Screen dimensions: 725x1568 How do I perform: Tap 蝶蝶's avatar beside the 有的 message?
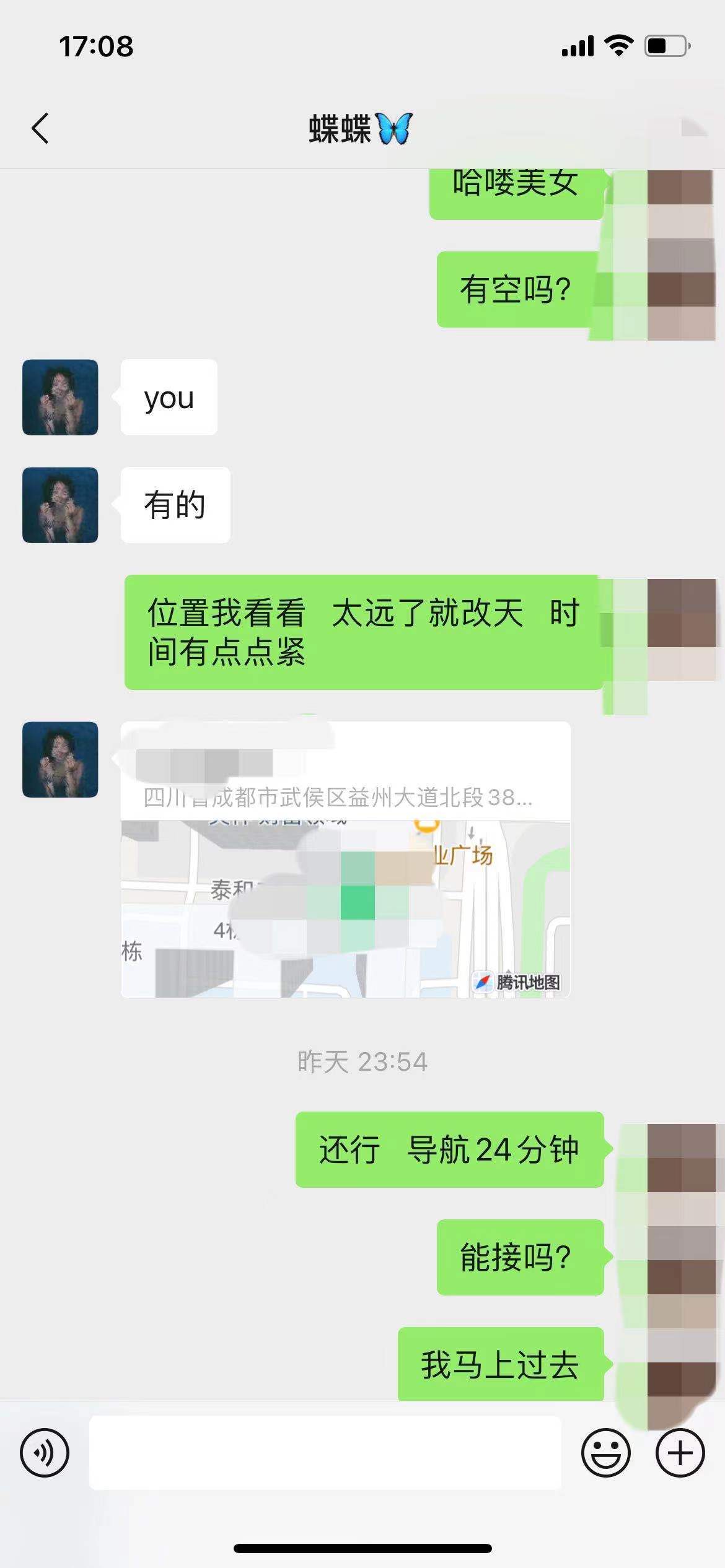click(60, 505)
